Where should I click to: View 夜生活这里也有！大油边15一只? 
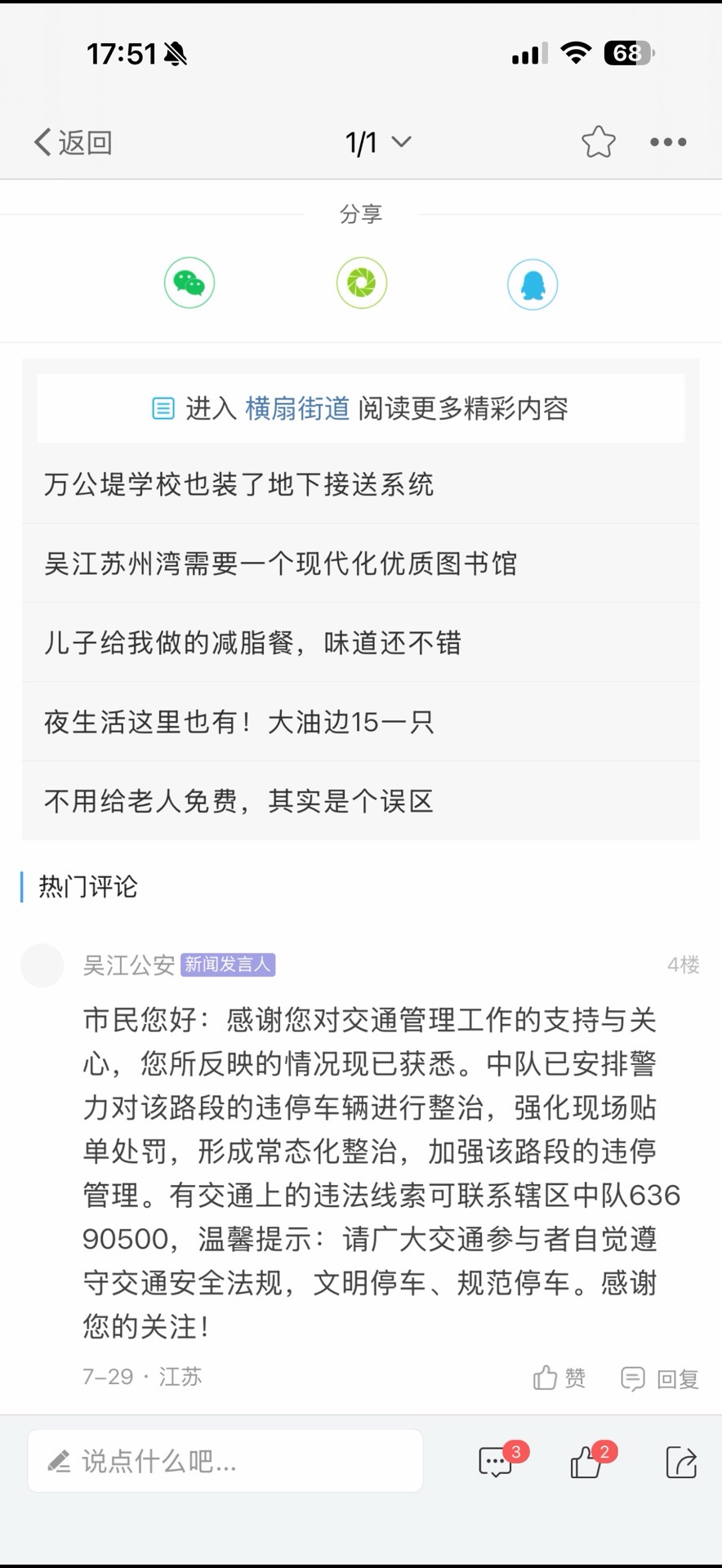coord(361,722)
